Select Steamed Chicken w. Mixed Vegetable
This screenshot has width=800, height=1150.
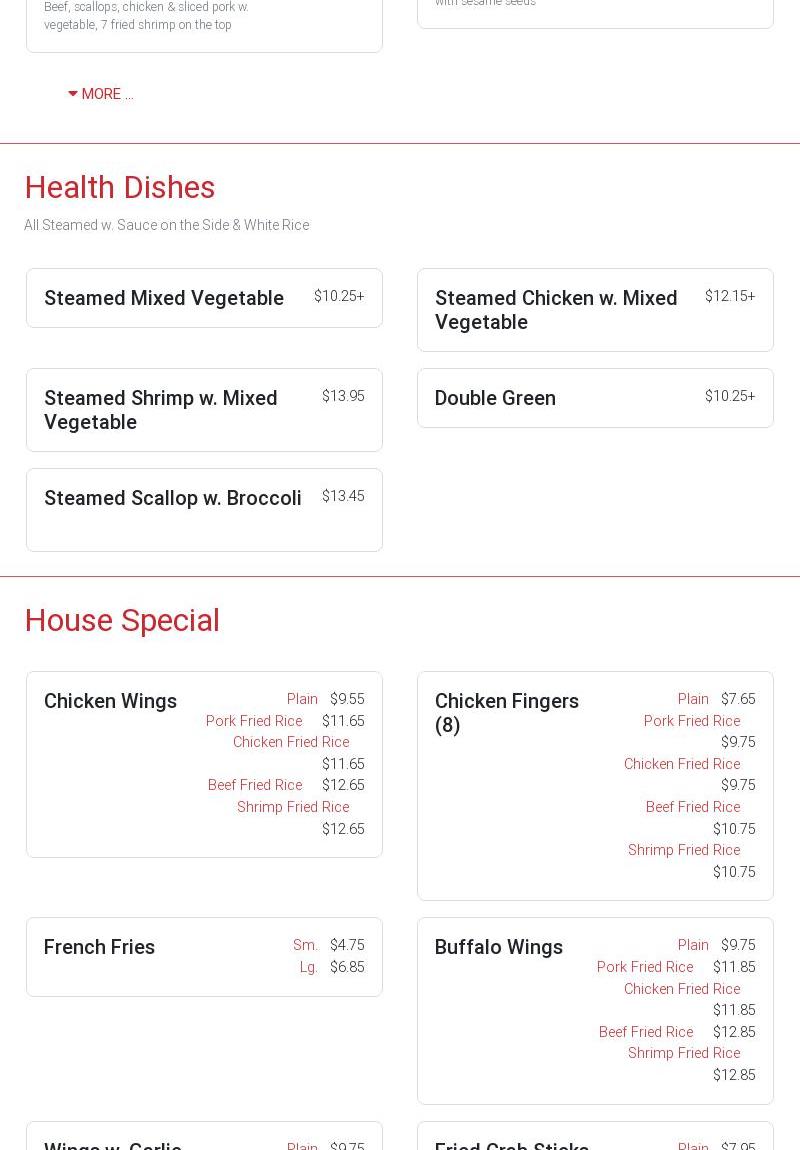[556, 310]
